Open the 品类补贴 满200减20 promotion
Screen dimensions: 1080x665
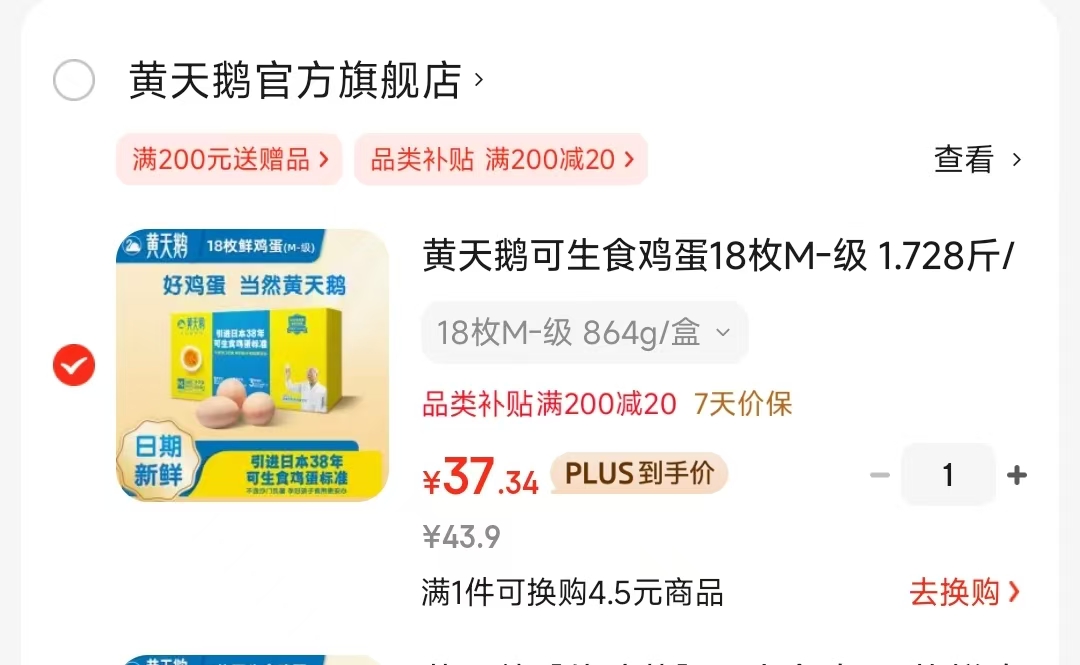(501, 160)
